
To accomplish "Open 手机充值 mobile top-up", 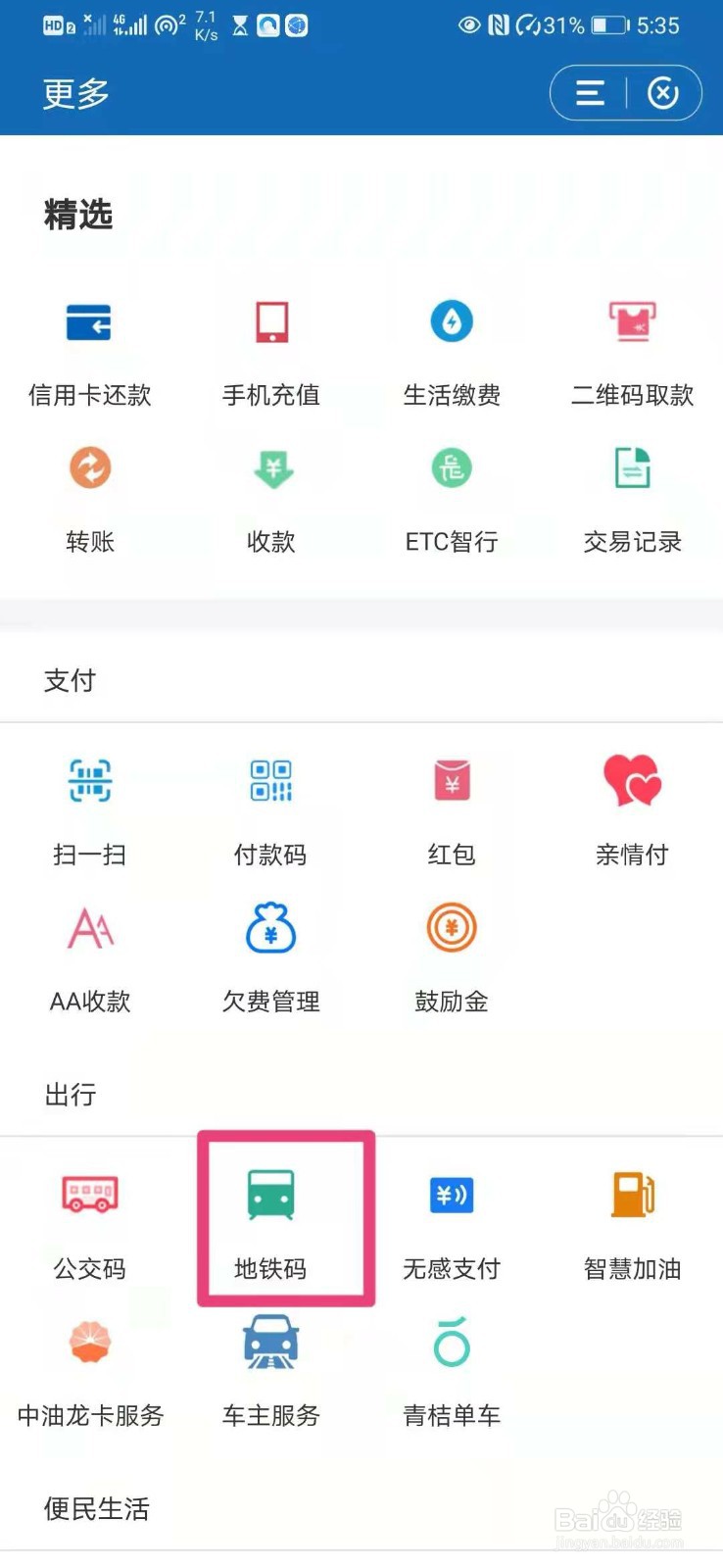I will 270,345.
